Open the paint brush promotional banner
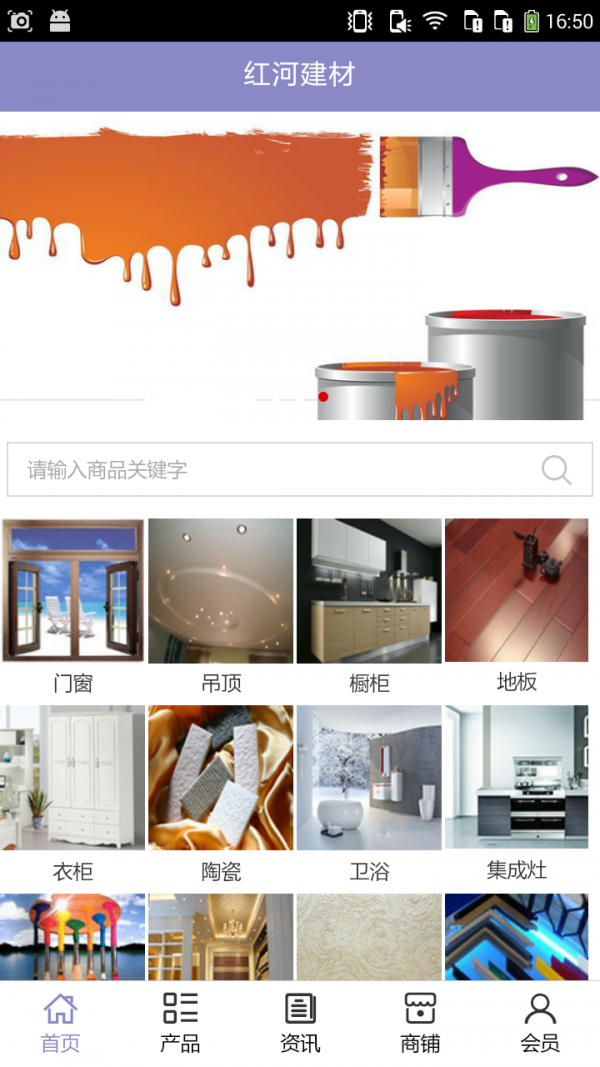Viewport: 600px width, 1067px height. (x=300, y=265)
